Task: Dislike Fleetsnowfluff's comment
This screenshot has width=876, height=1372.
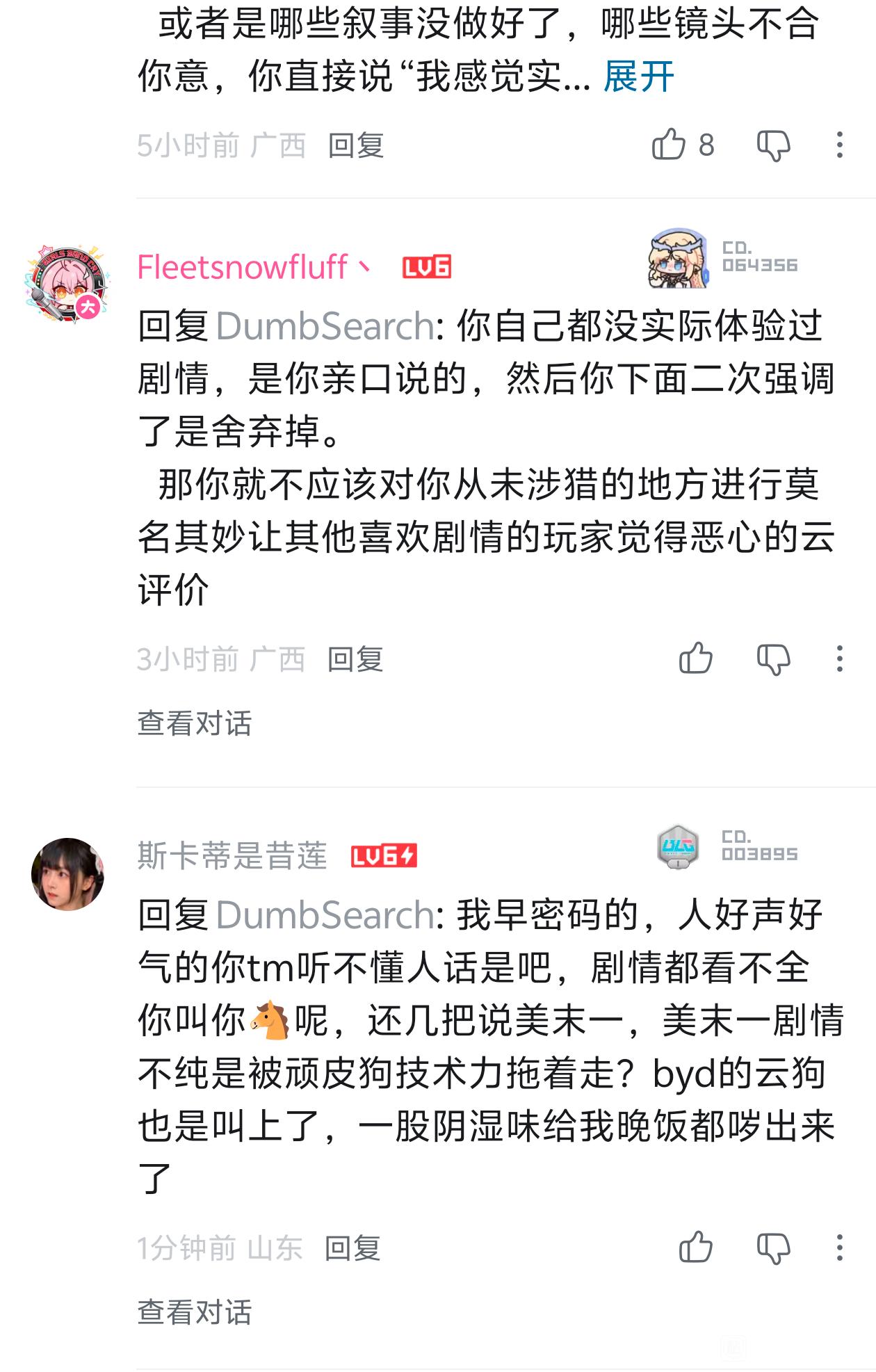Action: pyautogui.click(x=773, y=658)
